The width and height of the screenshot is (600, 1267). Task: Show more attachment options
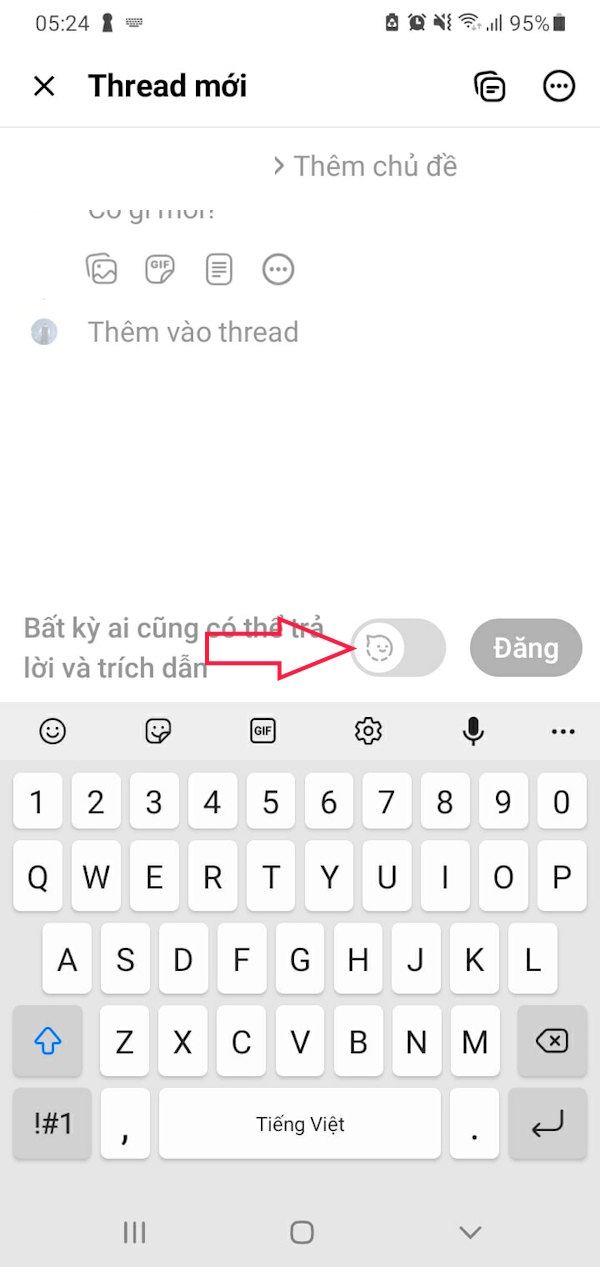278,269
